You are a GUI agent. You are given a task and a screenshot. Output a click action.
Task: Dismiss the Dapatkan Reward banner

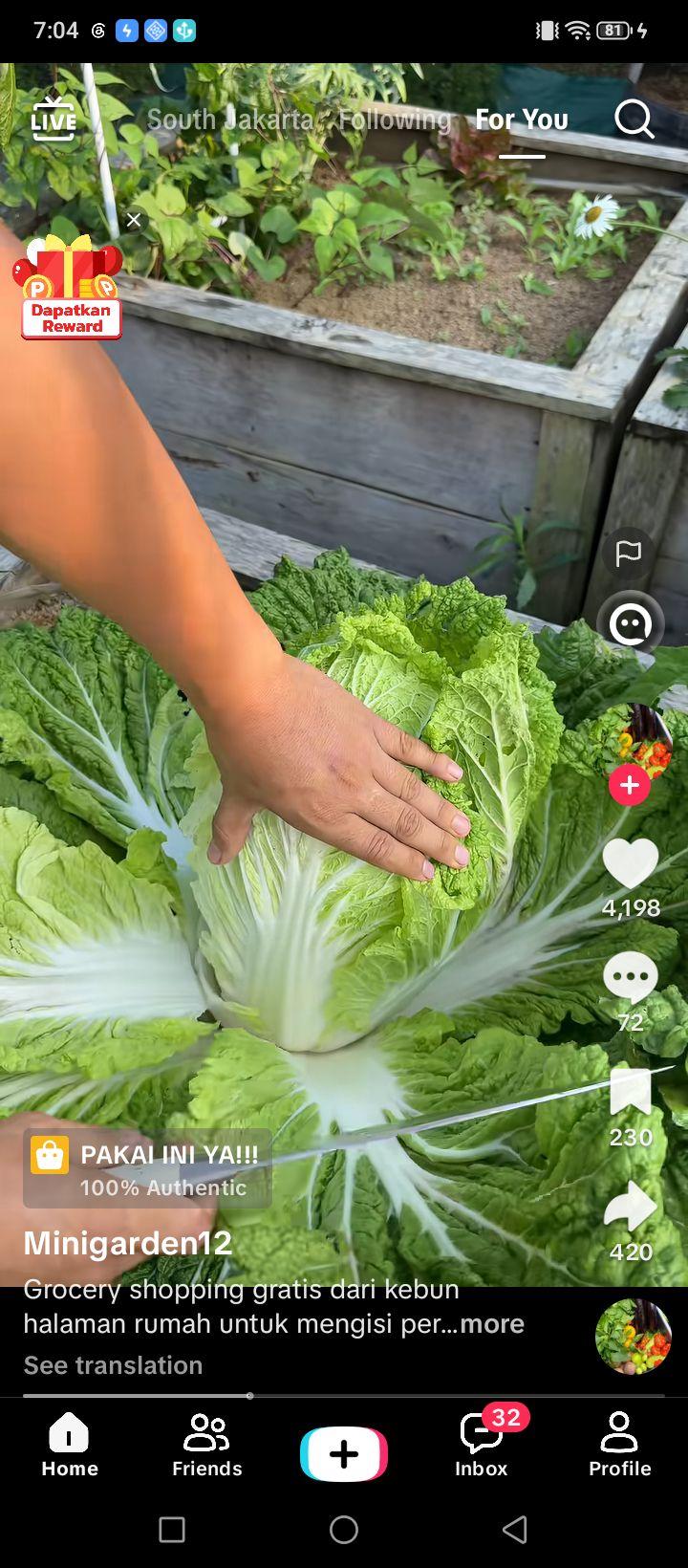point(134,220)
